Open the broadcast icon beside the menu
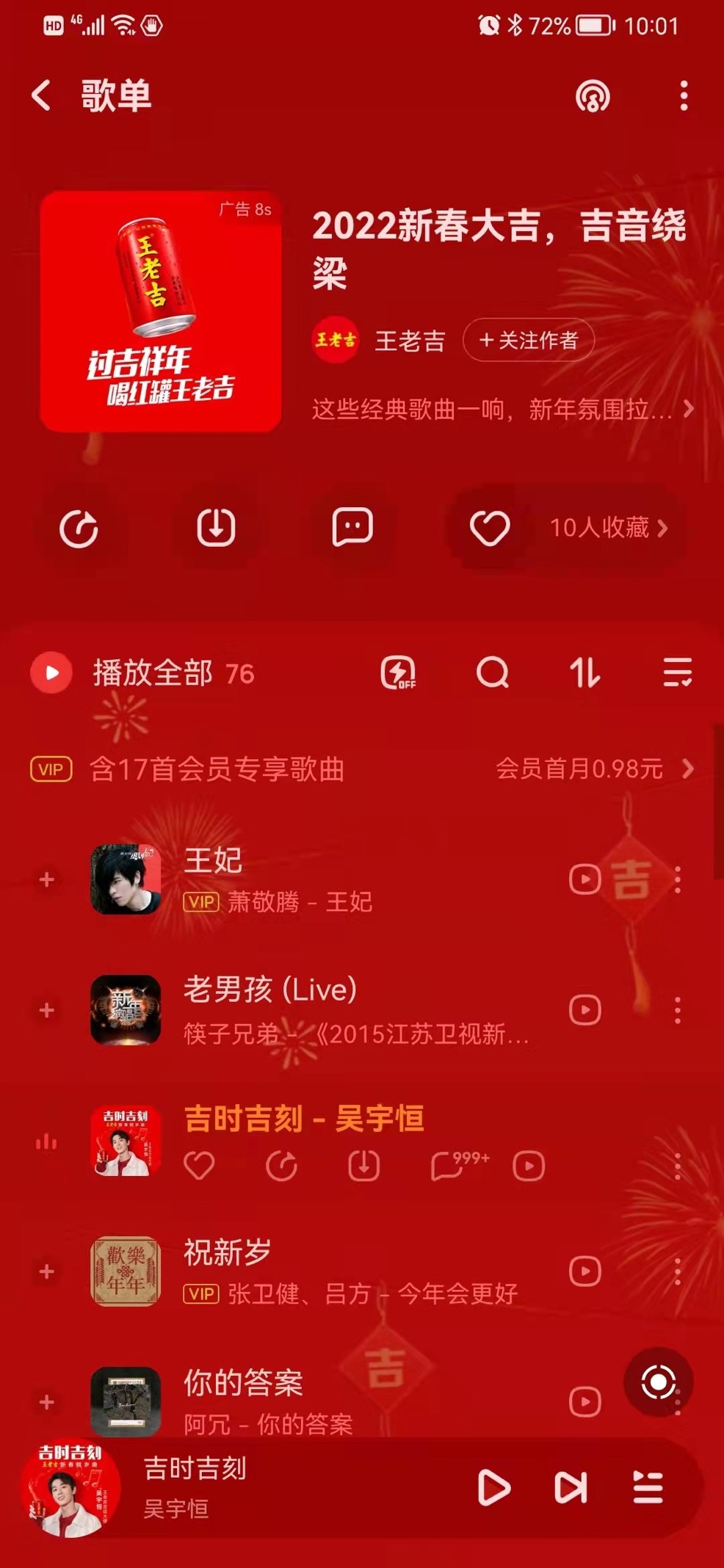 click(592, 96)
